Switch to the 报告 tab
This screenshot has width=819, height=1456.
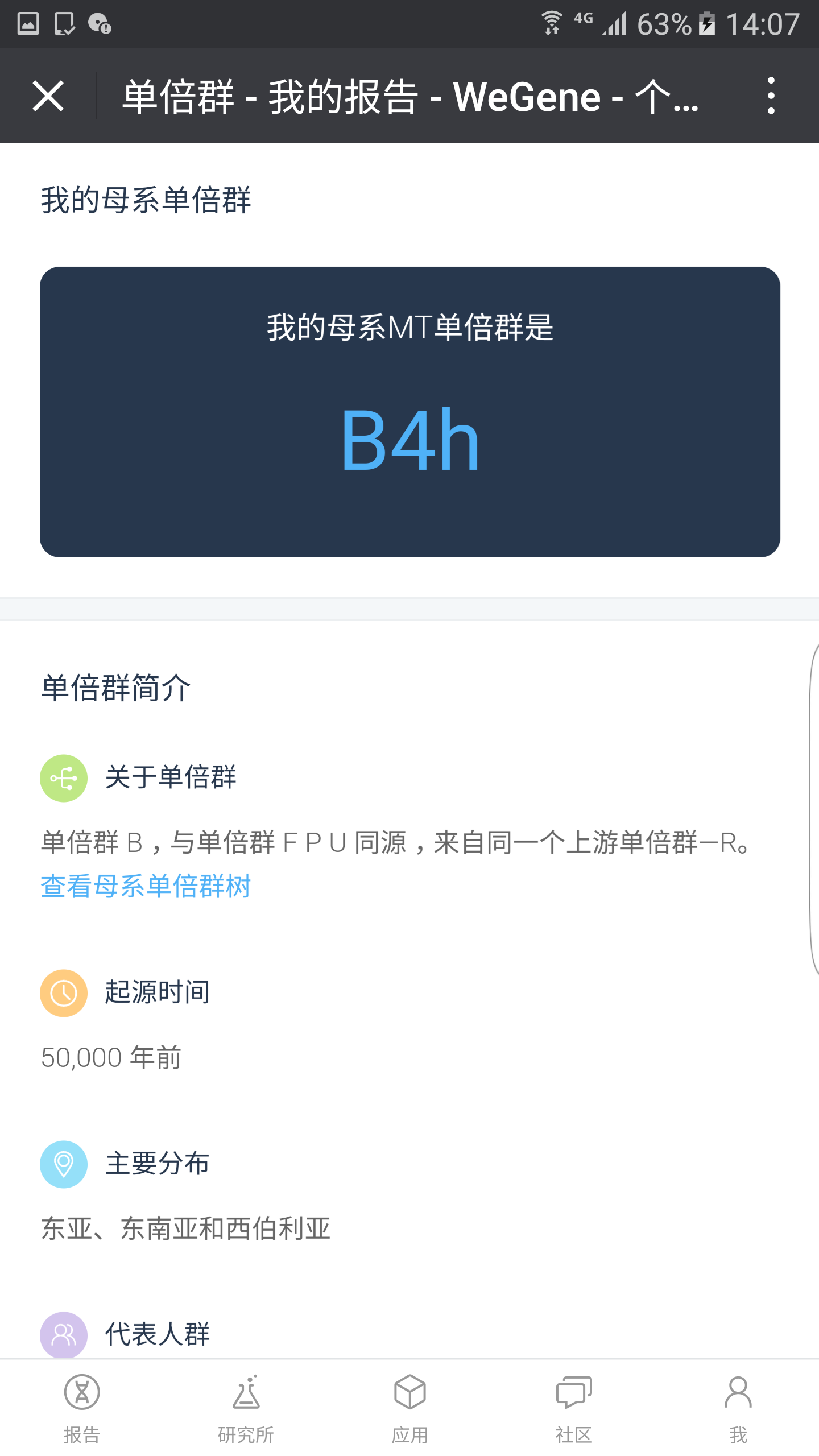[82, 1408]
